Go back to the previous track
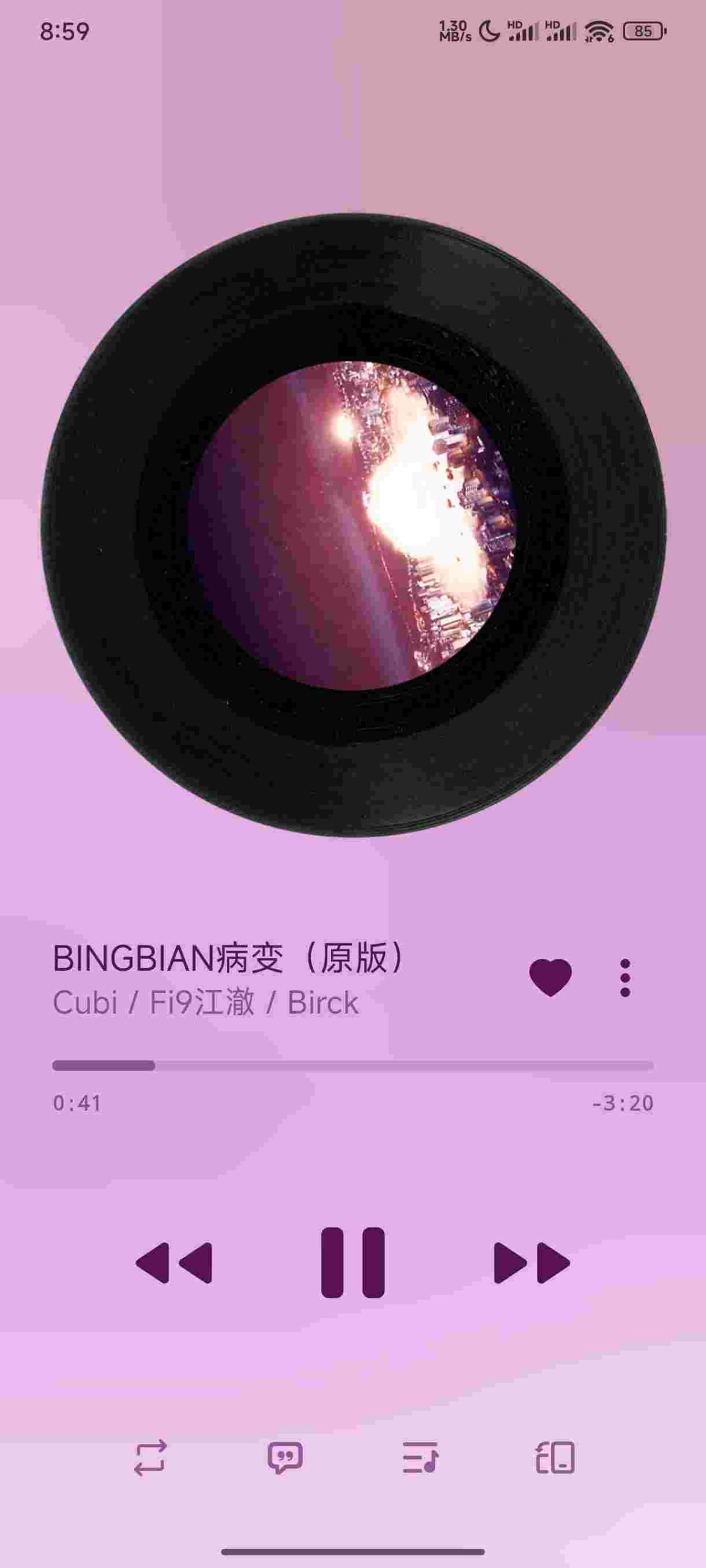Screen dimensions: 706x1568 pos(174,1262)
